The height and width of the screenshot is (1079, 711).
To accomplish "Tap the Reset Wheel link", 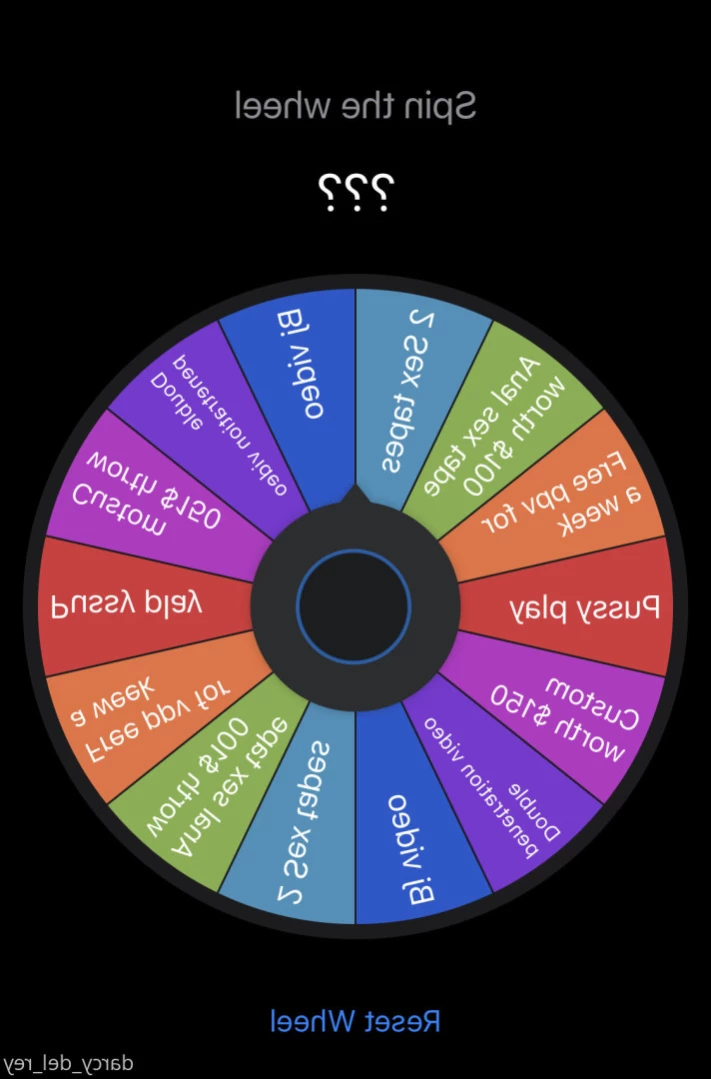I will coord(355,1021).
